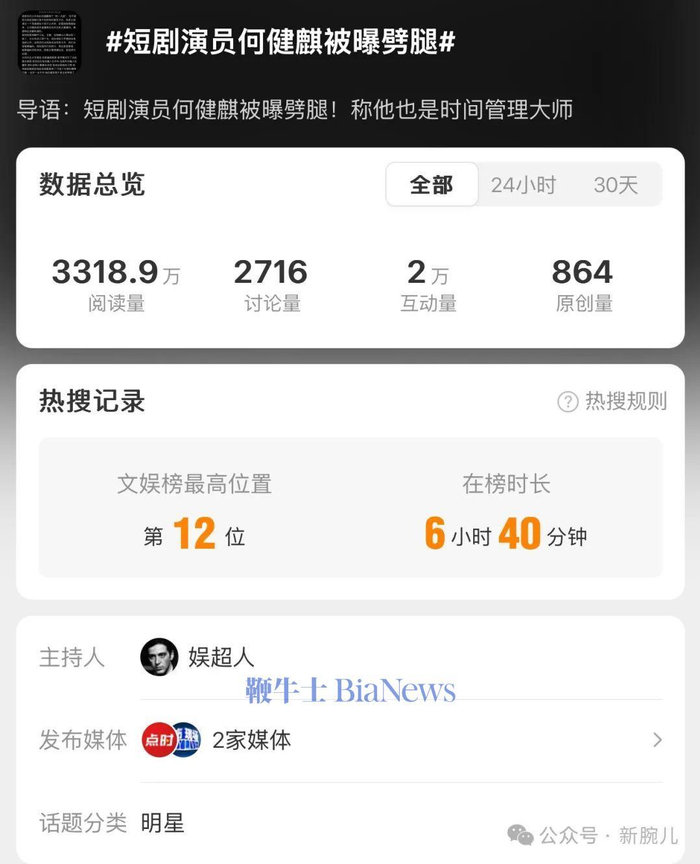This screenshot has height=864, width=700.
Task: Expand the 2家媒体 publishers row
Action: point(402,740)
